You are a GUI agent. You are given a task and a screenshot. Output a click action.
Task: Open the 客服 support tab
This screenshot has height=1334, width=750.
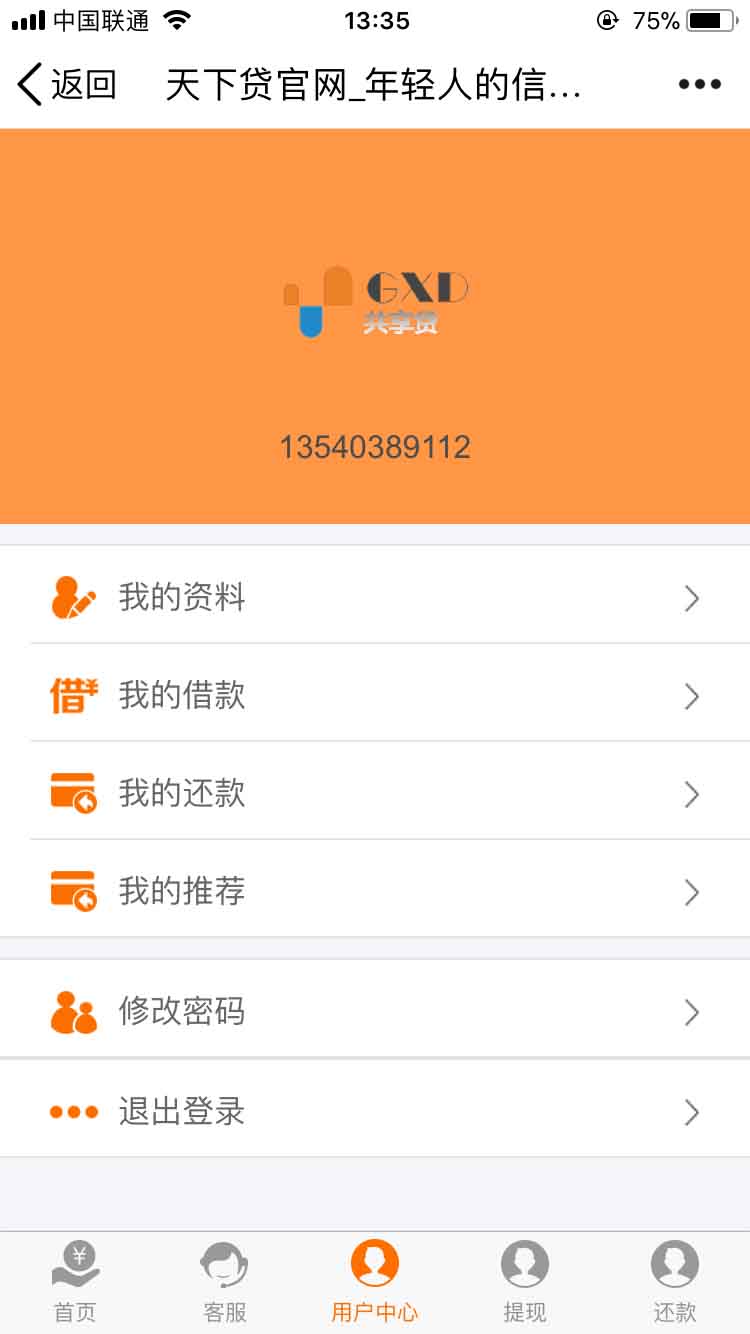(225, 1282)
